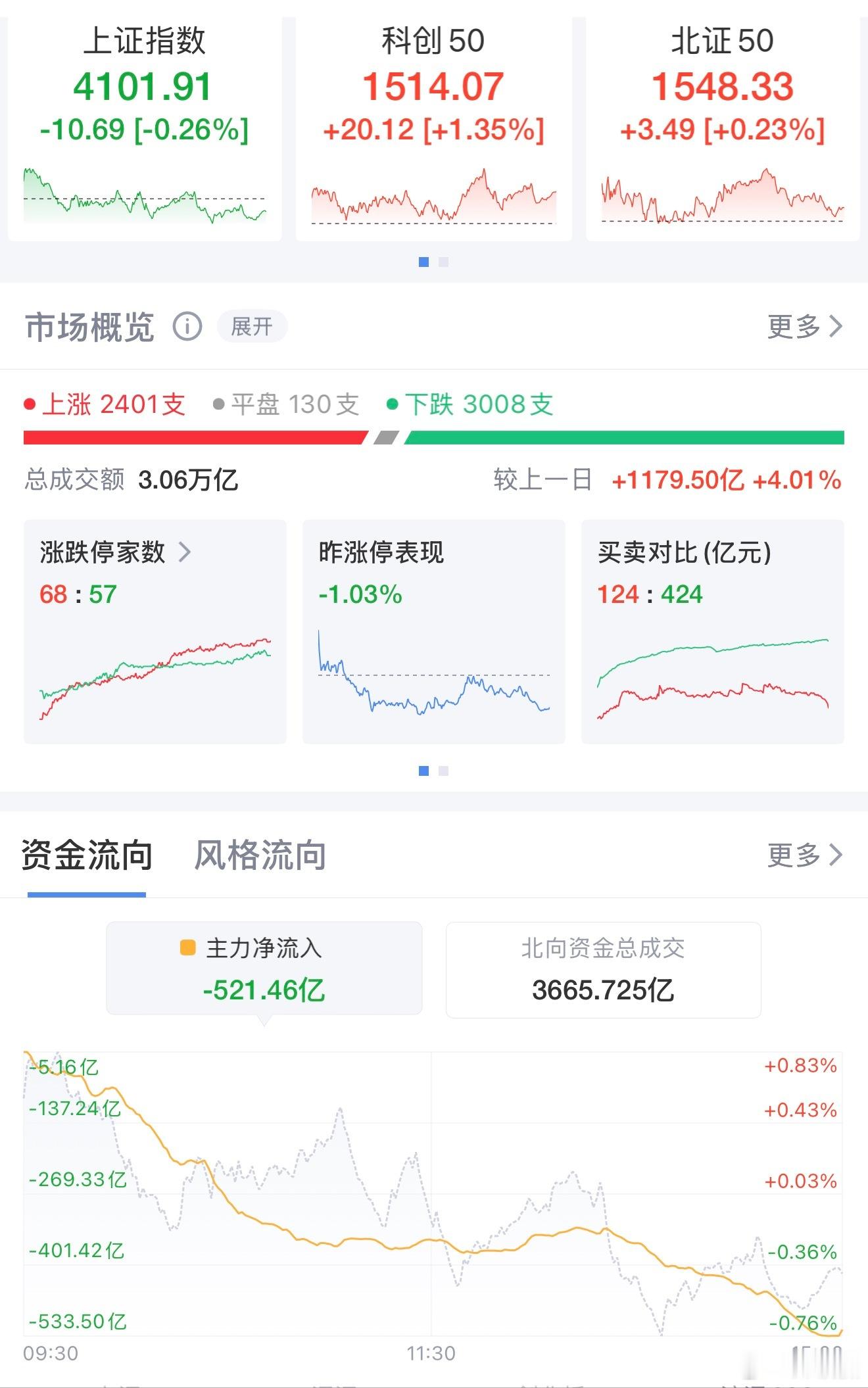Screen dimensions: 868x1388
Task: Select the 资金流向 tab
Action: (x=86, y=855)
